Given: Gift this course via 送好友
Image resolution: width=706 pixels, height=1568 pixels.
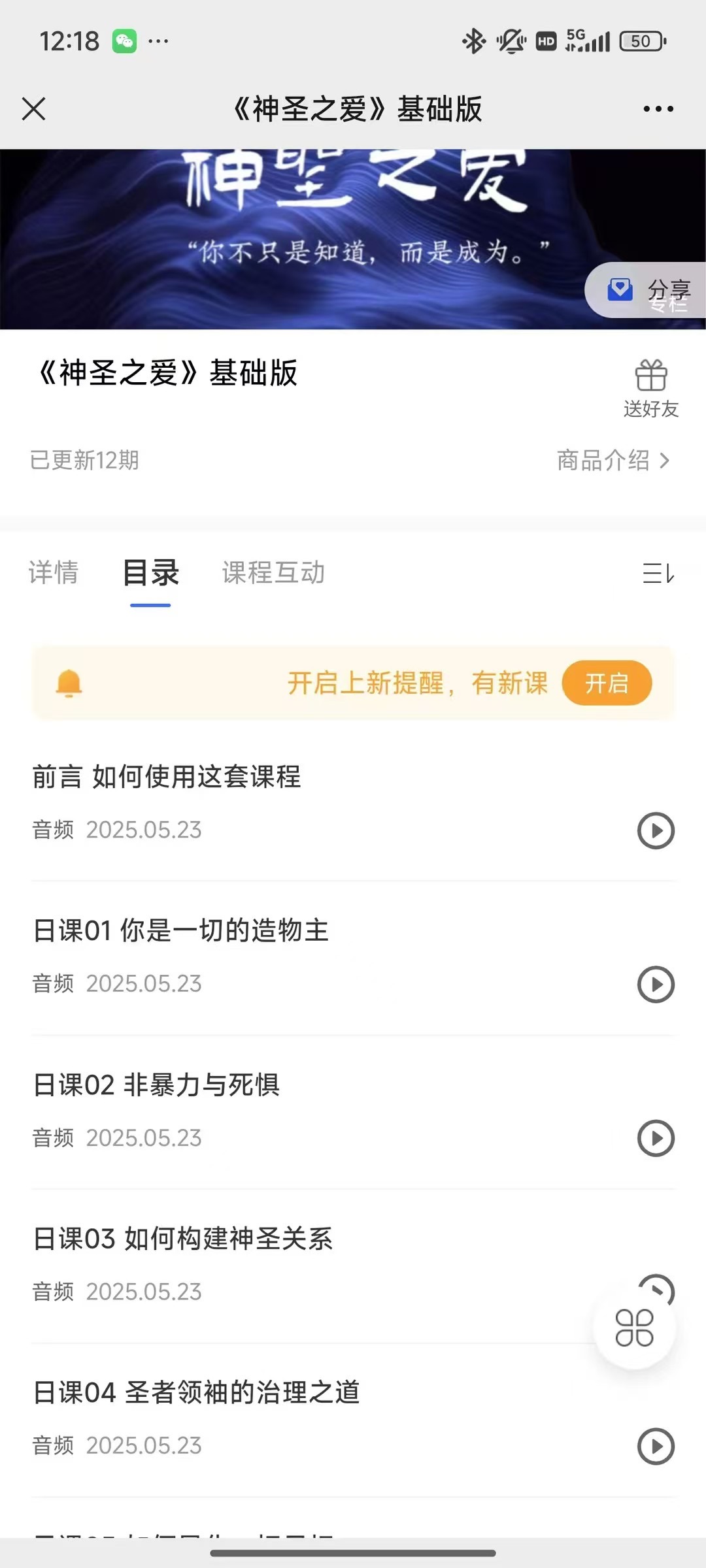Looking at the screenshot, I should click(650, 389).
